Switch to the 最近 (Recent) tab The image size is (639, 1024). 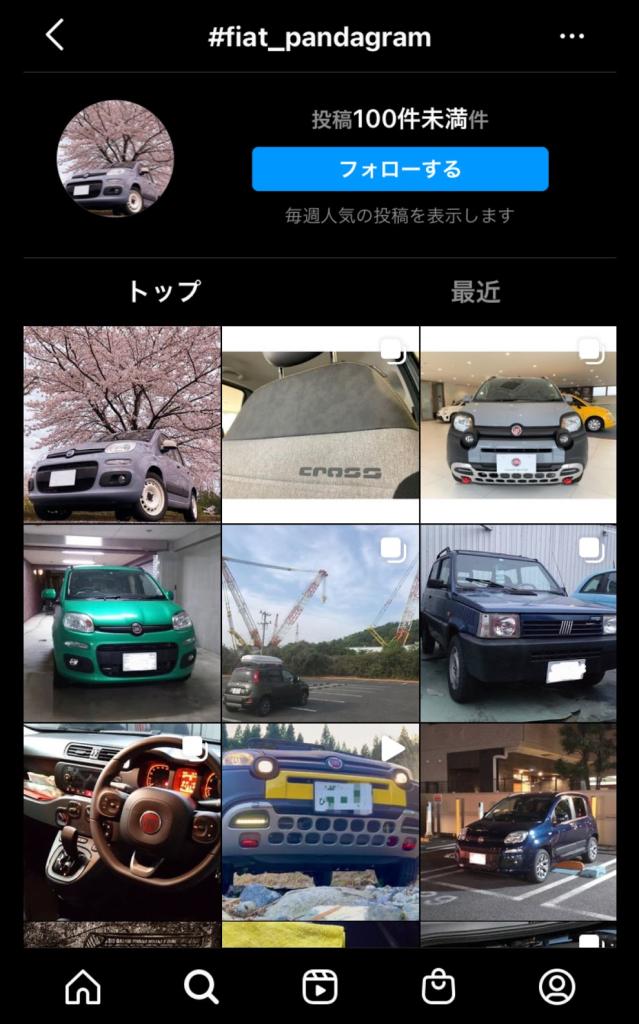[x=475, y=292]
